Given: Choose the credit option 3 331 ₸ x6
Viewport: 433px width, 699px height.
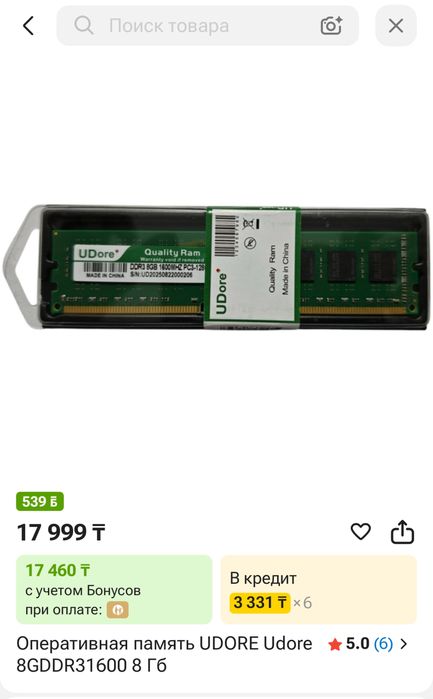Looking at the screenshot, I should 319,589.
